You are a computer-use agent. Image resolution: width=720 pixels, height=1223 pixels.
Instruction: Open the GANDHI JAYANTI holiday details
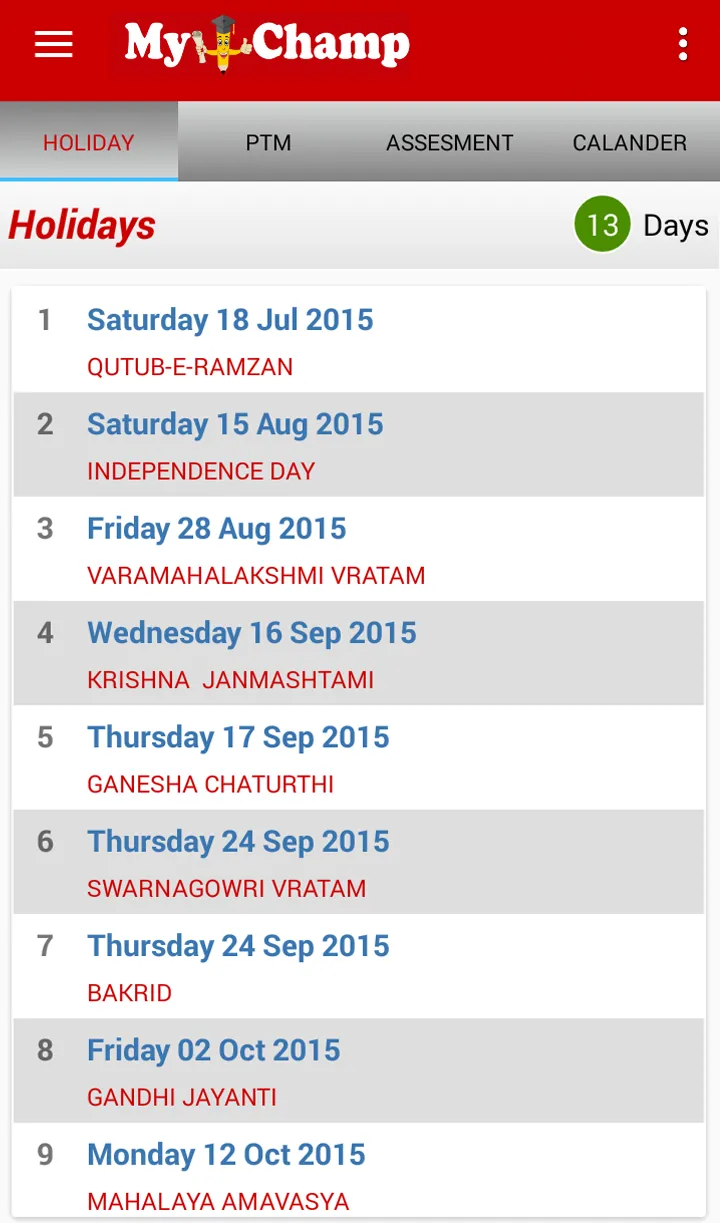pos(358,1071)
